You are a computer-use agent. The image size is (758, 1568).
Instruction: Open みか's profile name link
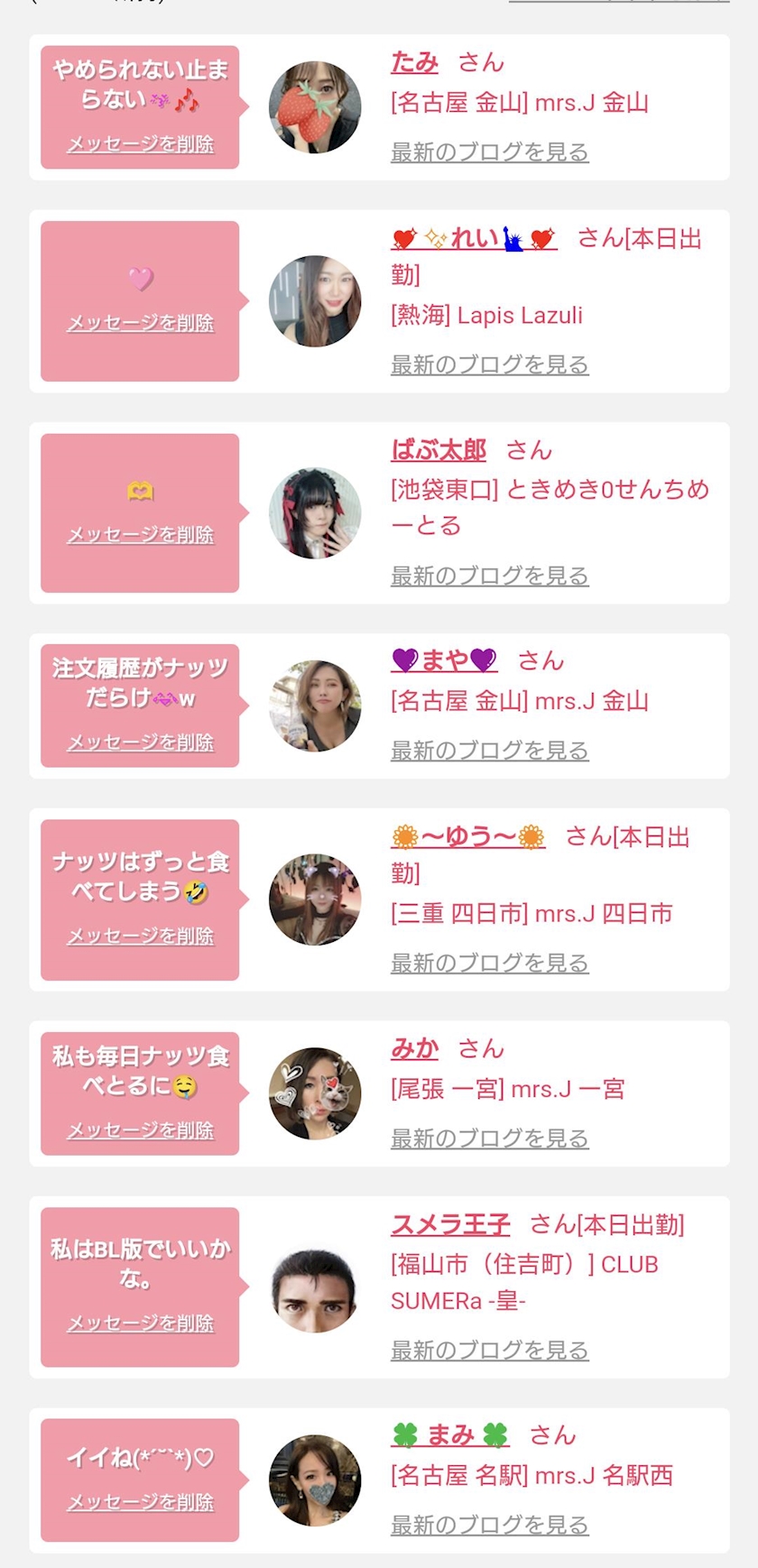pyautogui.click(x=414, y=1048)
